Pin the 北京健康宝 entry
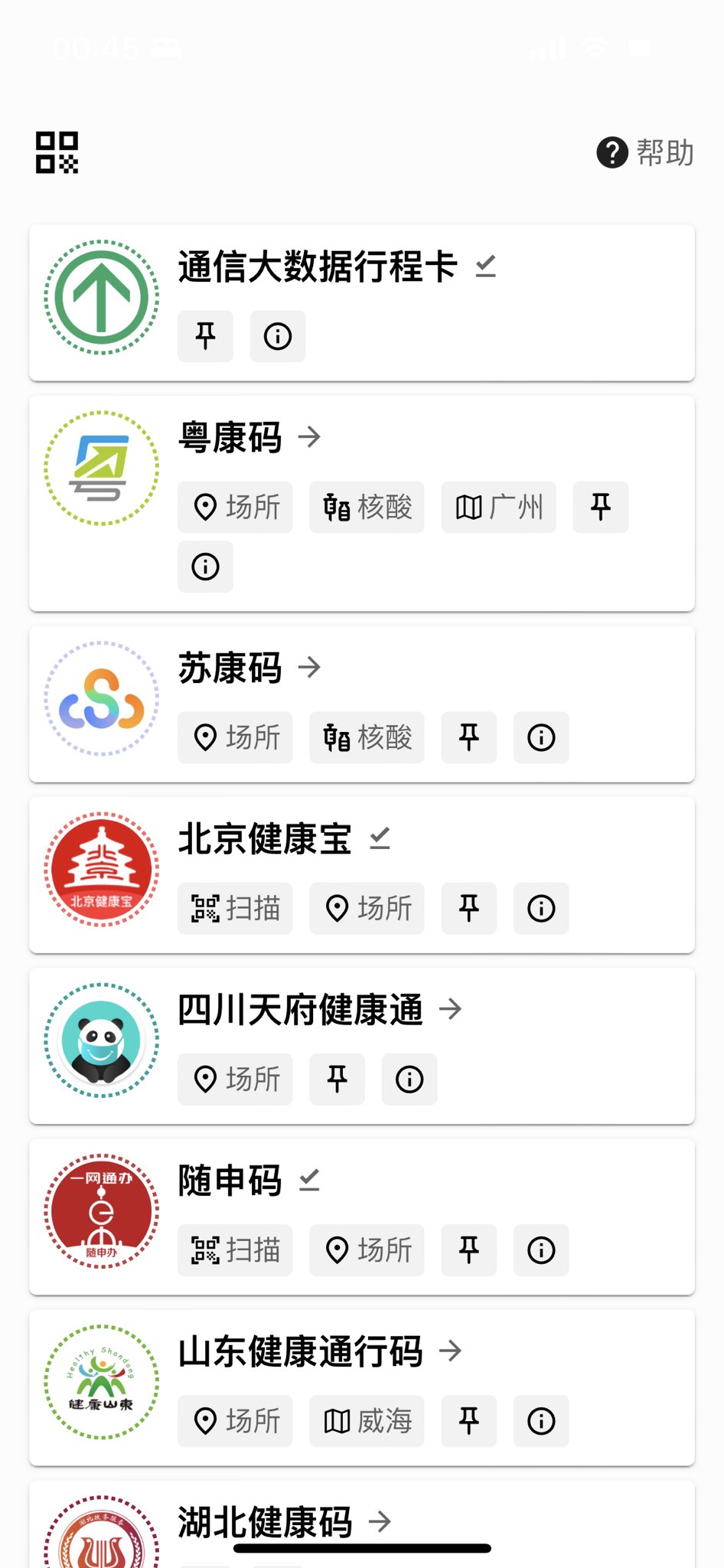The image size is (724, 1568). tap(469, 908)
